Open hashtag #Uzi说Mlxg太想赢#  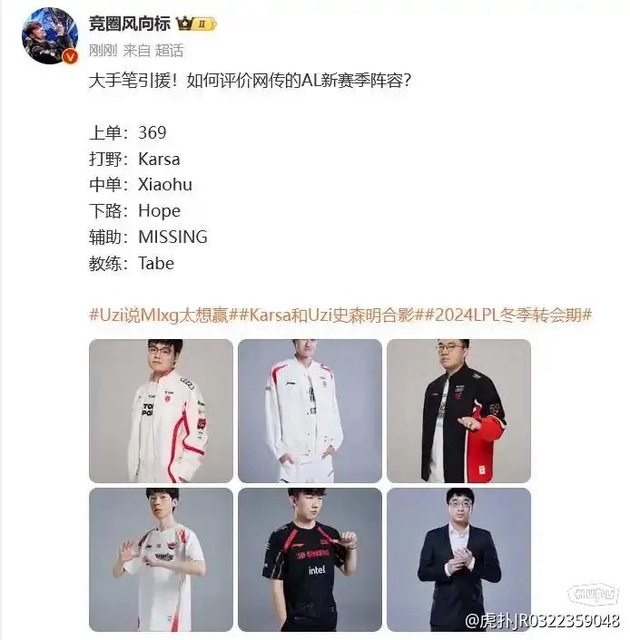click(154, 314)
